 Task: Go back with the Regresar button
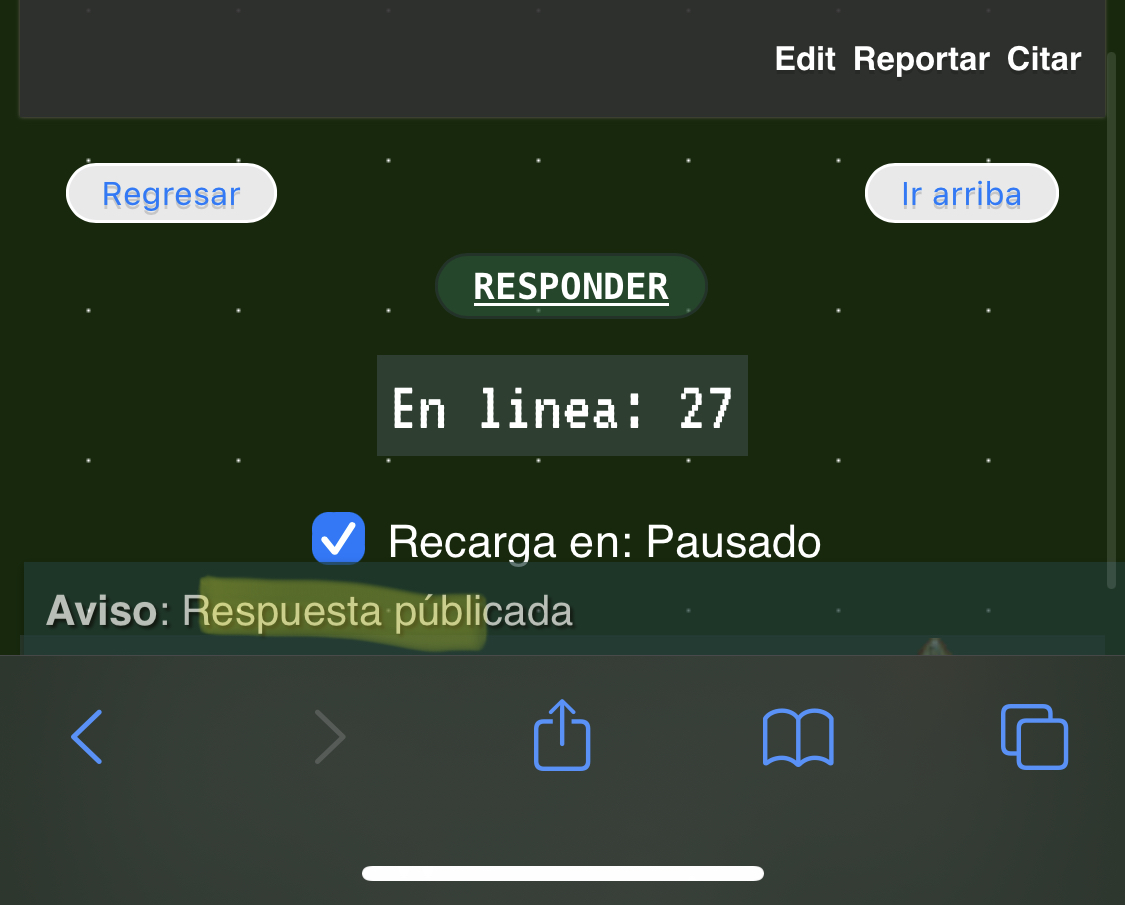coord(171,194)
